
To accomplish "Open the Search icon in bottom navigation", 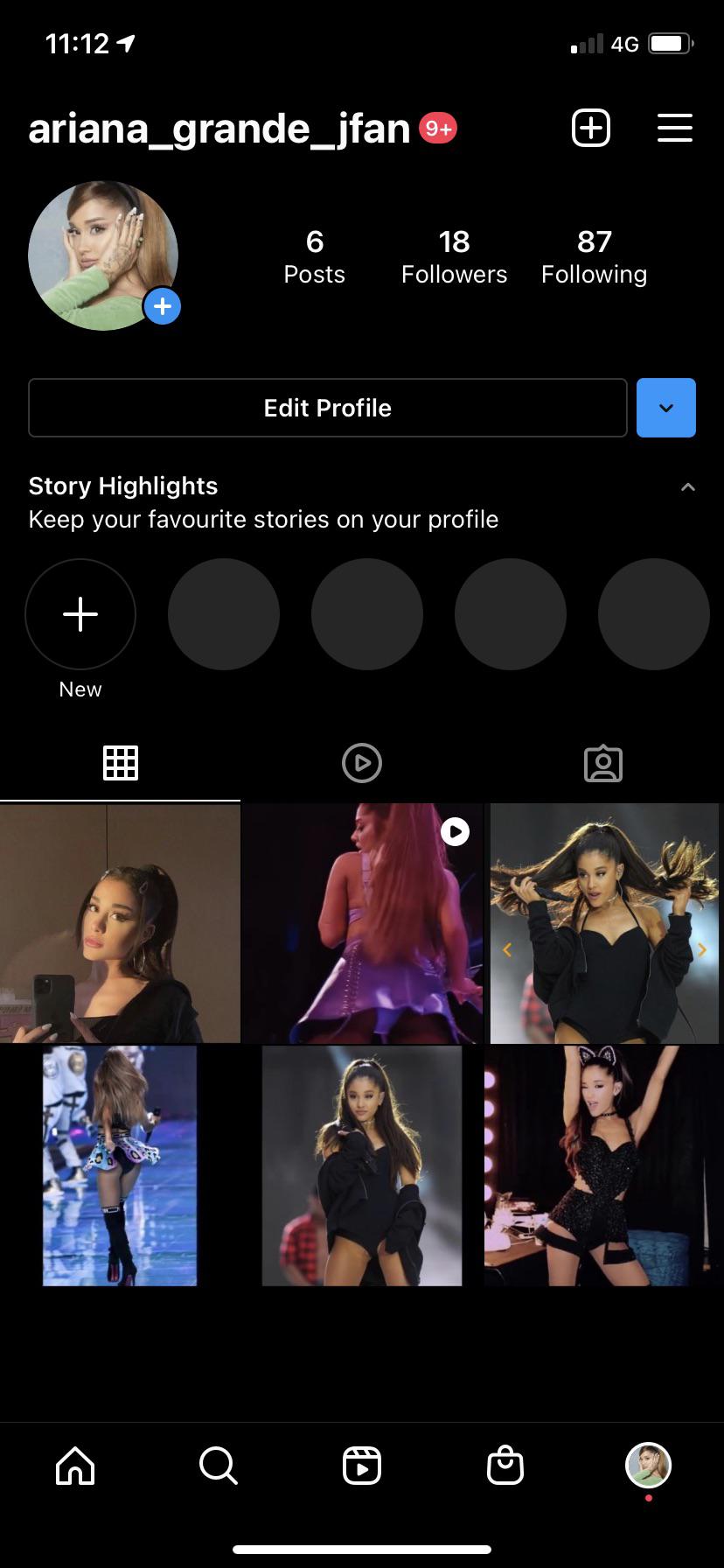I will (x=218, y=1466).
